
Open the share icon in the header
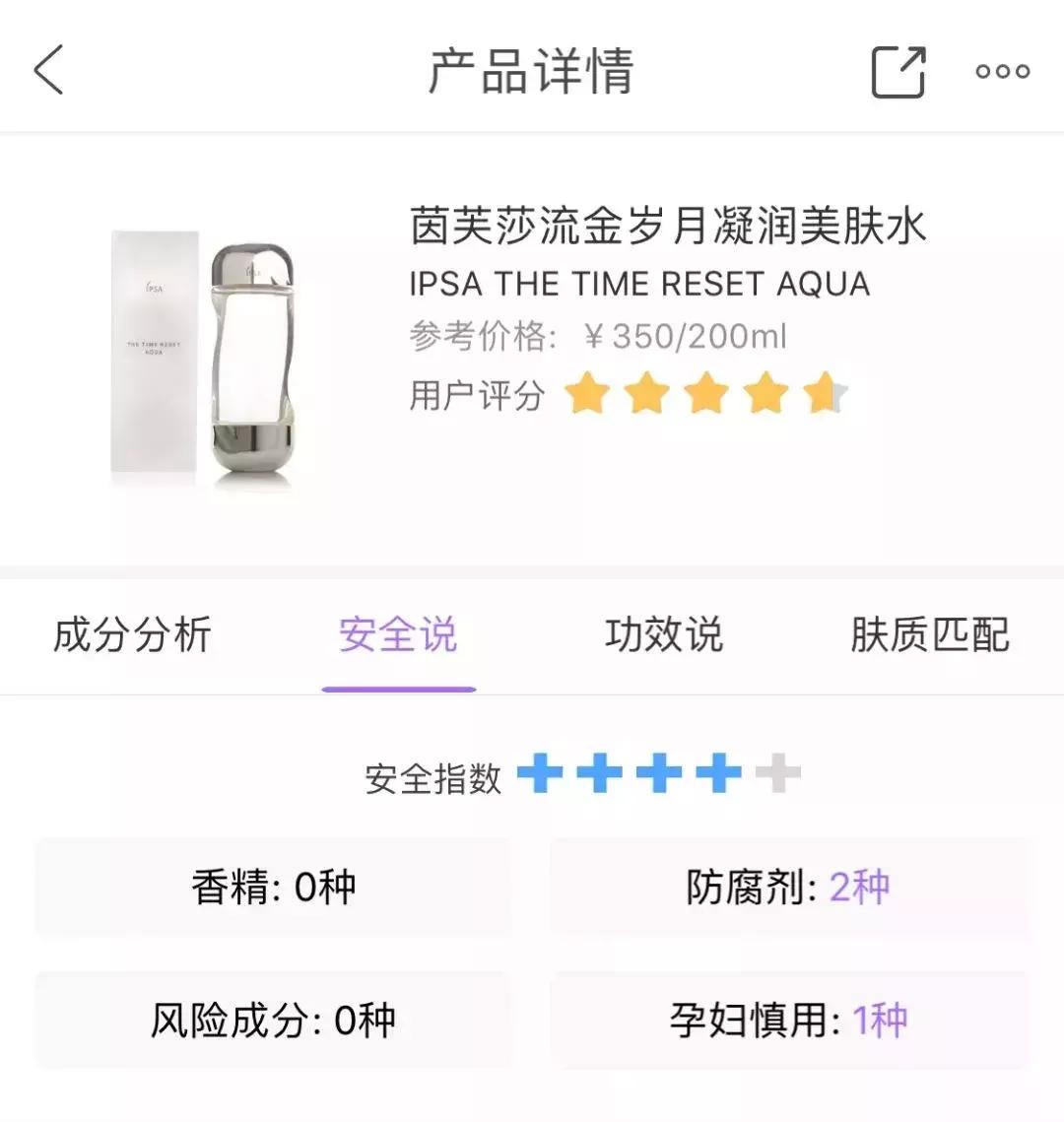pyautogui.click(x=898, y=69)
